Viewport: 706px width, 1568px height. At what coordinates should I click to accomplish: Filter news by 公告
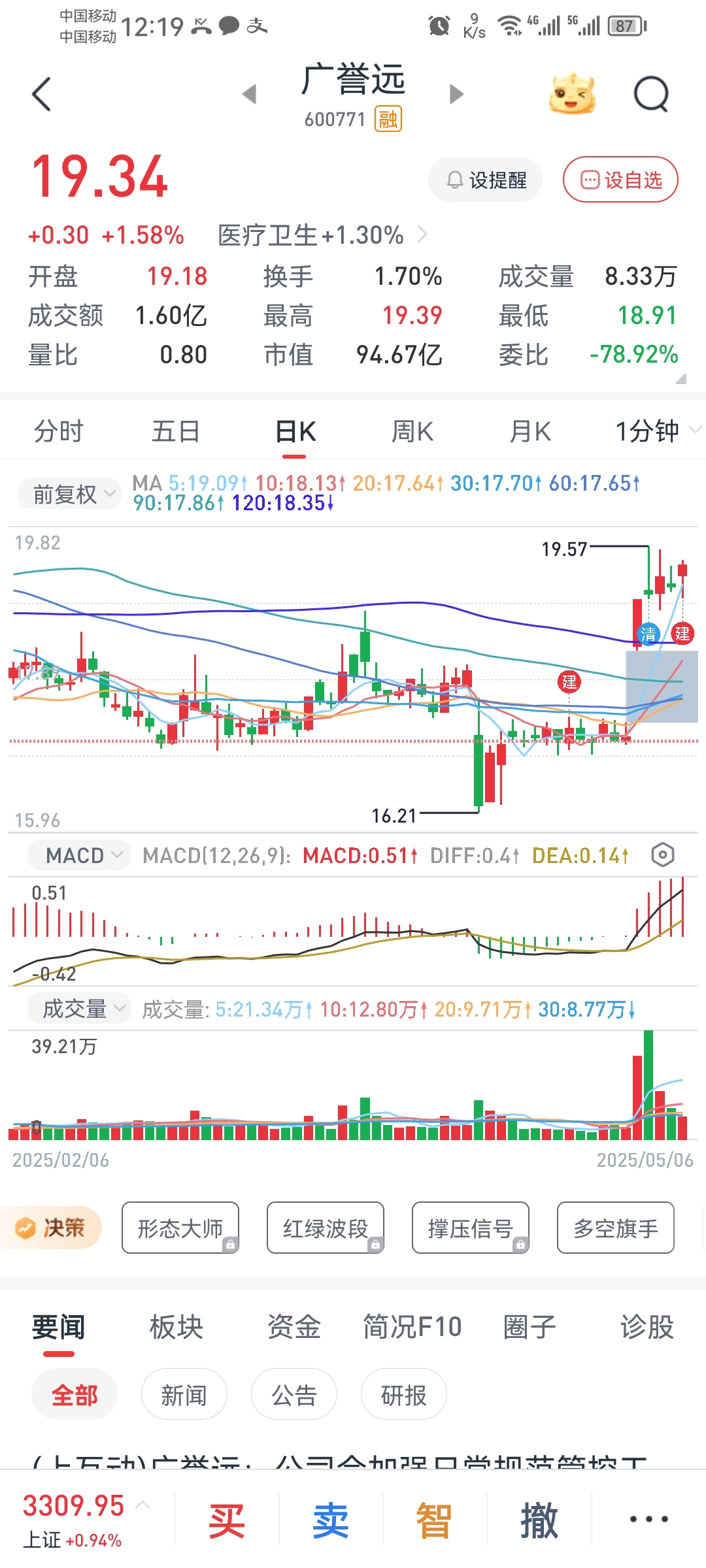coord(294,1394)
